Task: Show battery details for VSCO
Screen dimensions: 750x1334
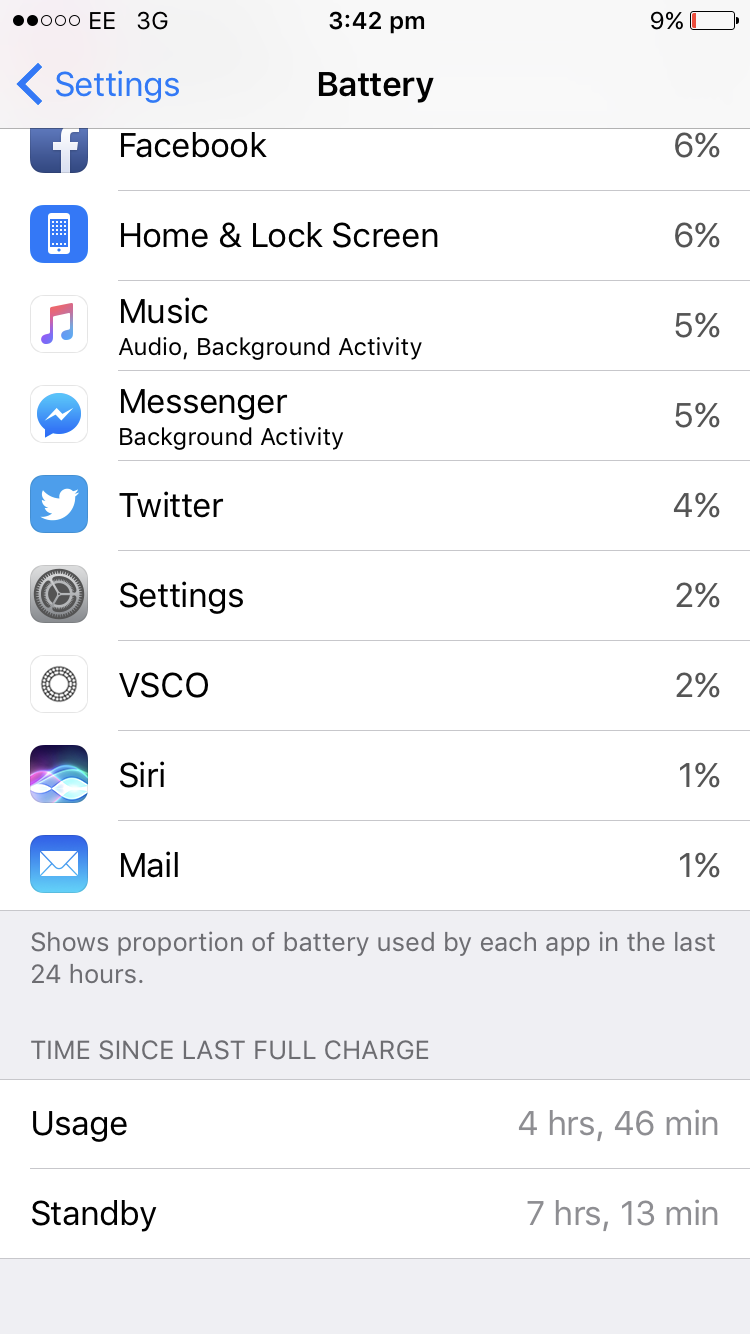Action: pyautogui.click(x=375, y=685)
